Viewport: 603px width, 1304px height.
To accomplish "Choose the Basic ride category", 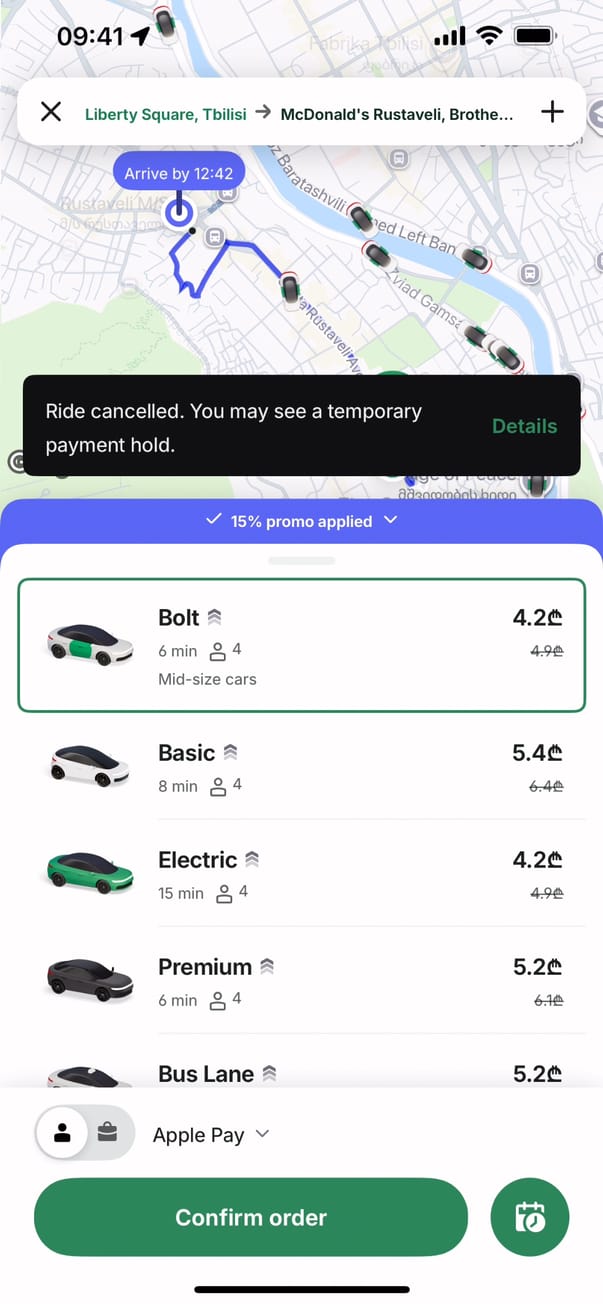I will 301,766.
